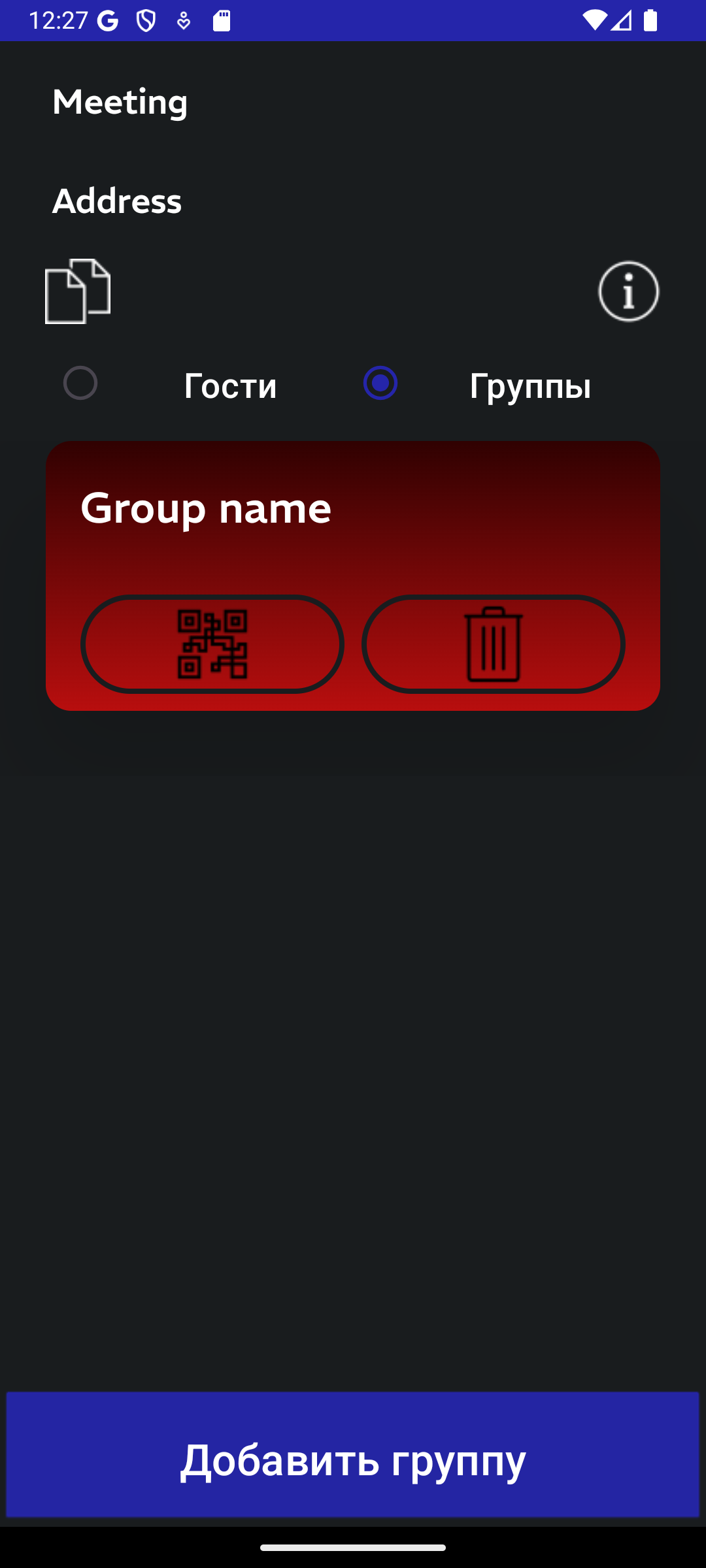Show the QR code for Group name
This screenshot has width=706, height=1568.
[x=212, y=644]
